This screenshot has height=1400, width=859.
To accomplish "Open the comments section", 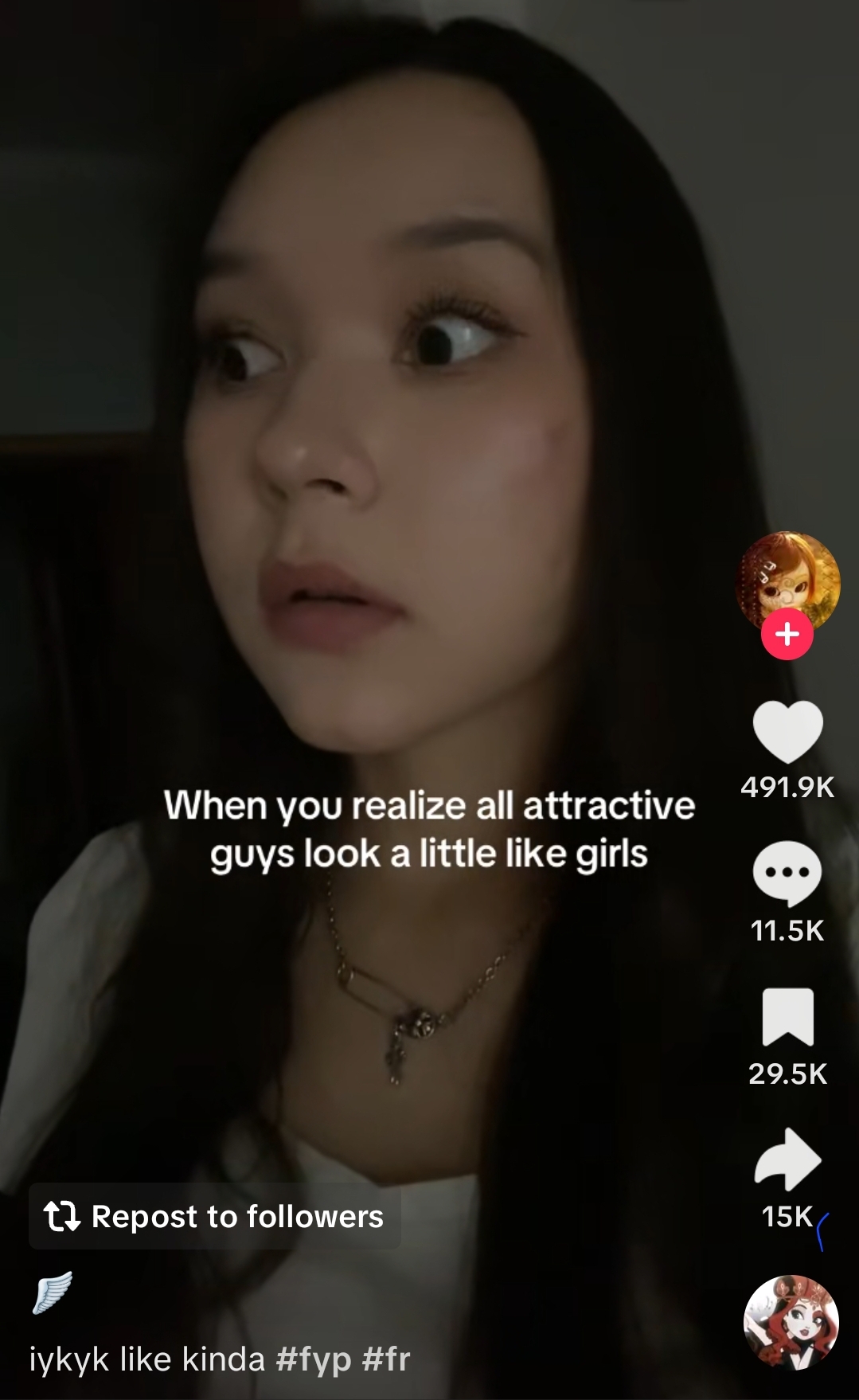I will 787,874.
